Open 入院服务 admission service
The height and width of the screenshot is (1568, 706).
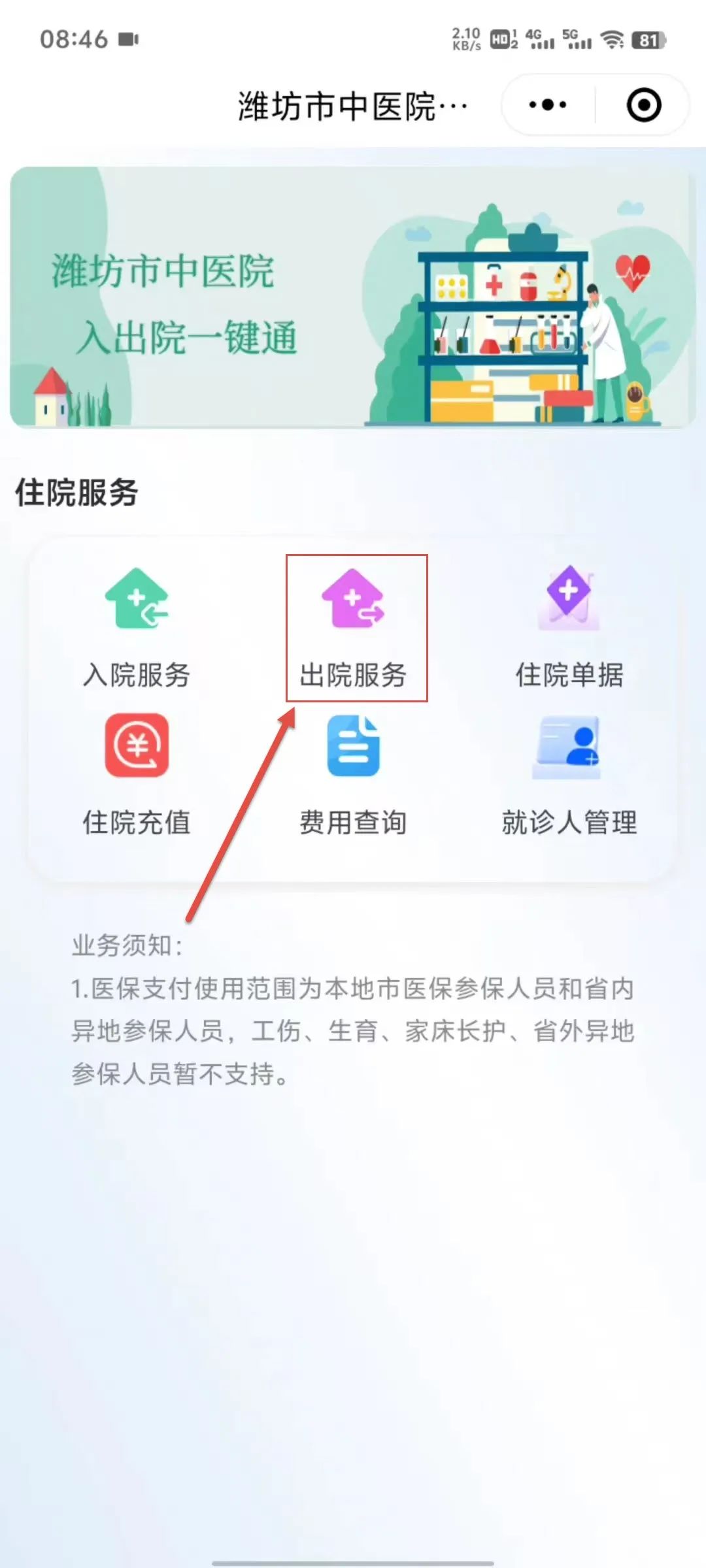pos(137,627)
